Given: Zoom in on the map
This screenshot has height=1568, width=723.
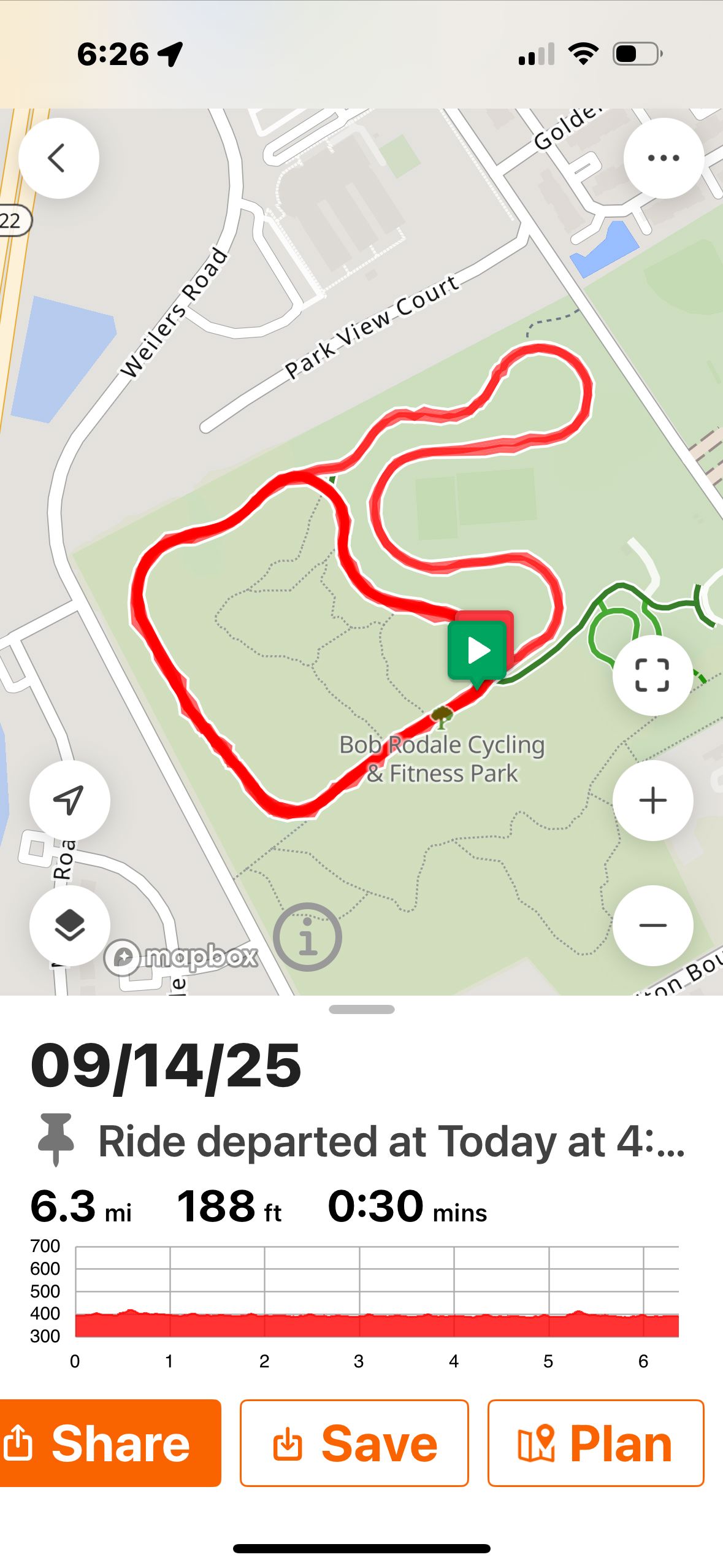Looking at the screenshot, I should click(652, 801).
